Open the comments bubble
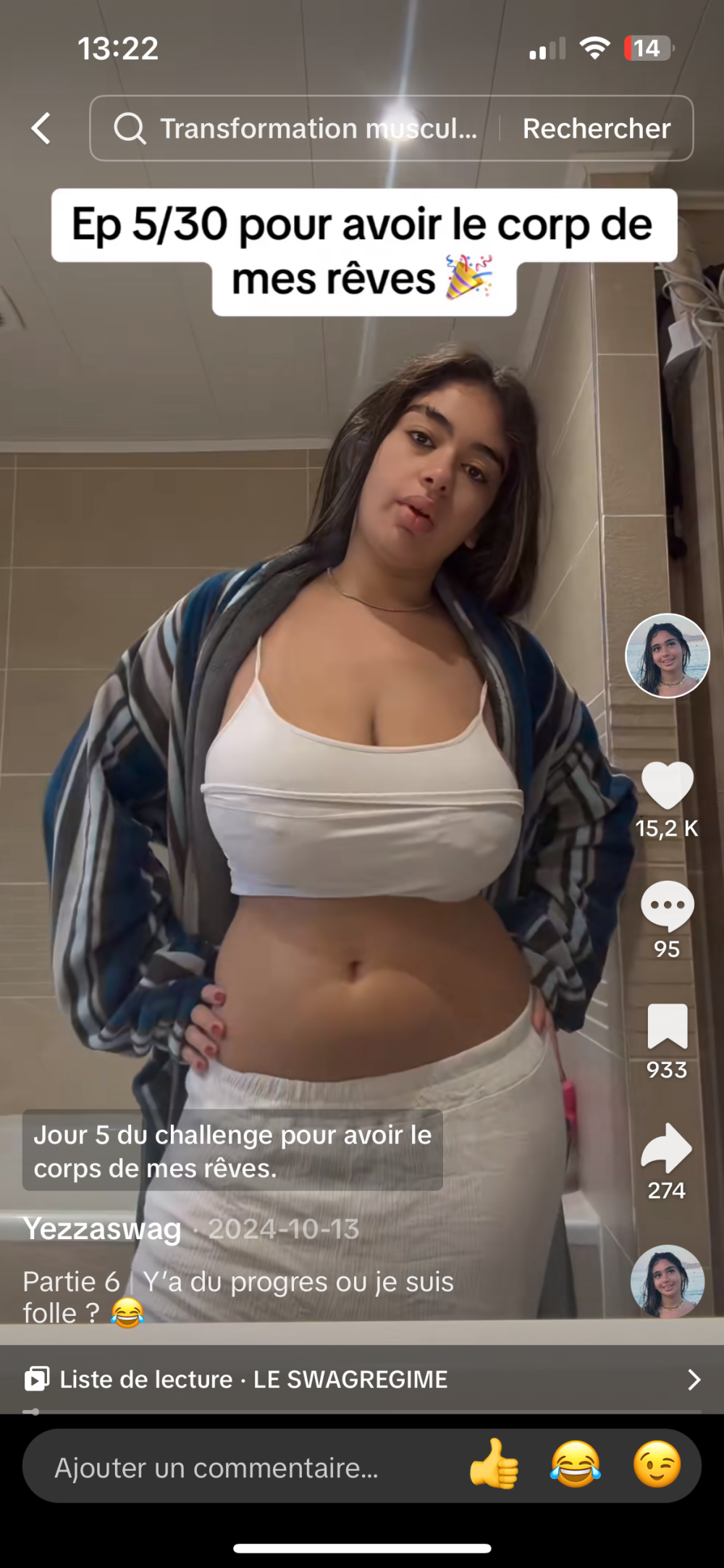 point(667,905)
